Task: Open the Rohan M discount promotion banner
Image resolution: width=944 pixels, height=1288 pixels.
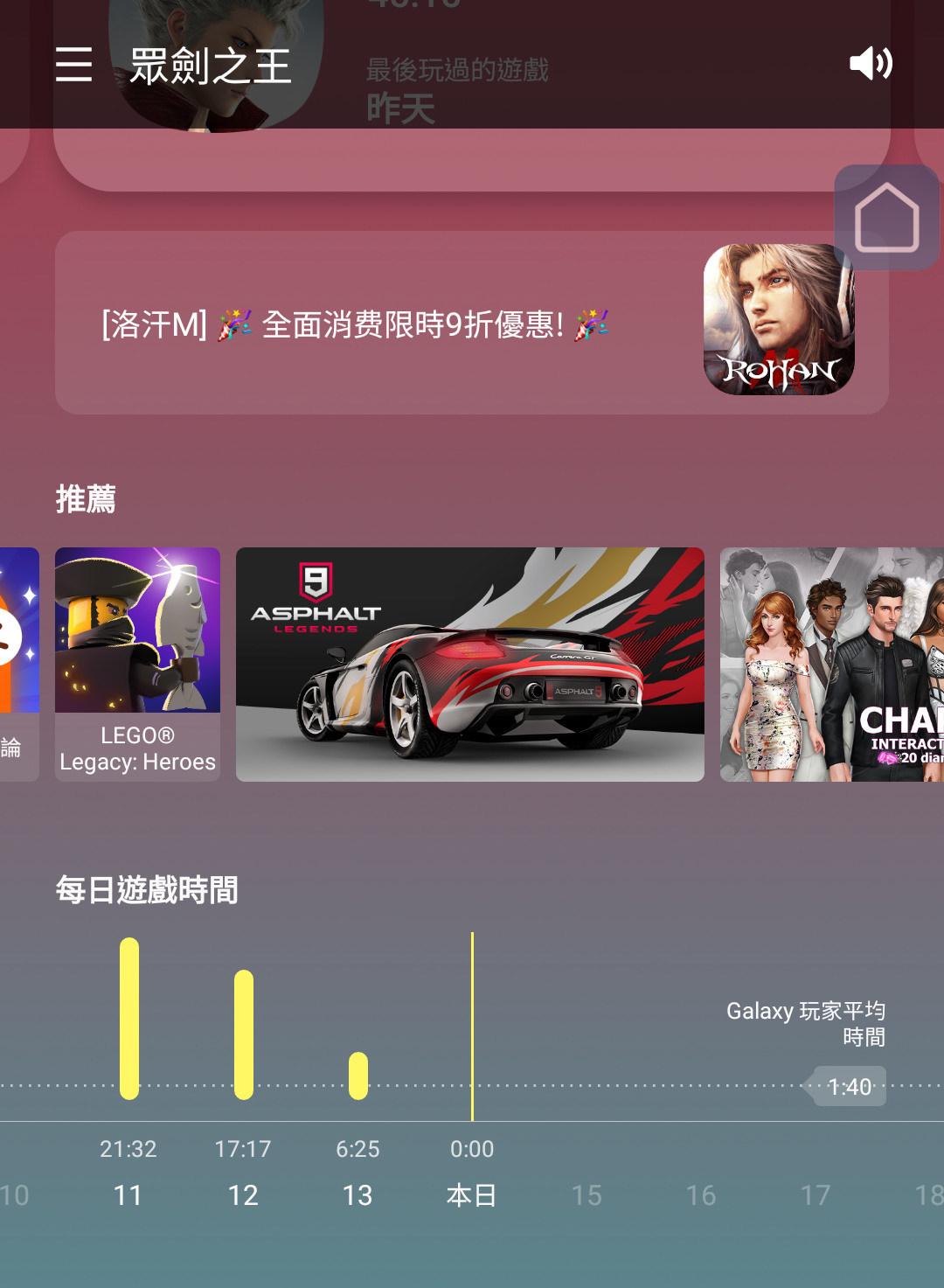Action: (x=472, y=323)
